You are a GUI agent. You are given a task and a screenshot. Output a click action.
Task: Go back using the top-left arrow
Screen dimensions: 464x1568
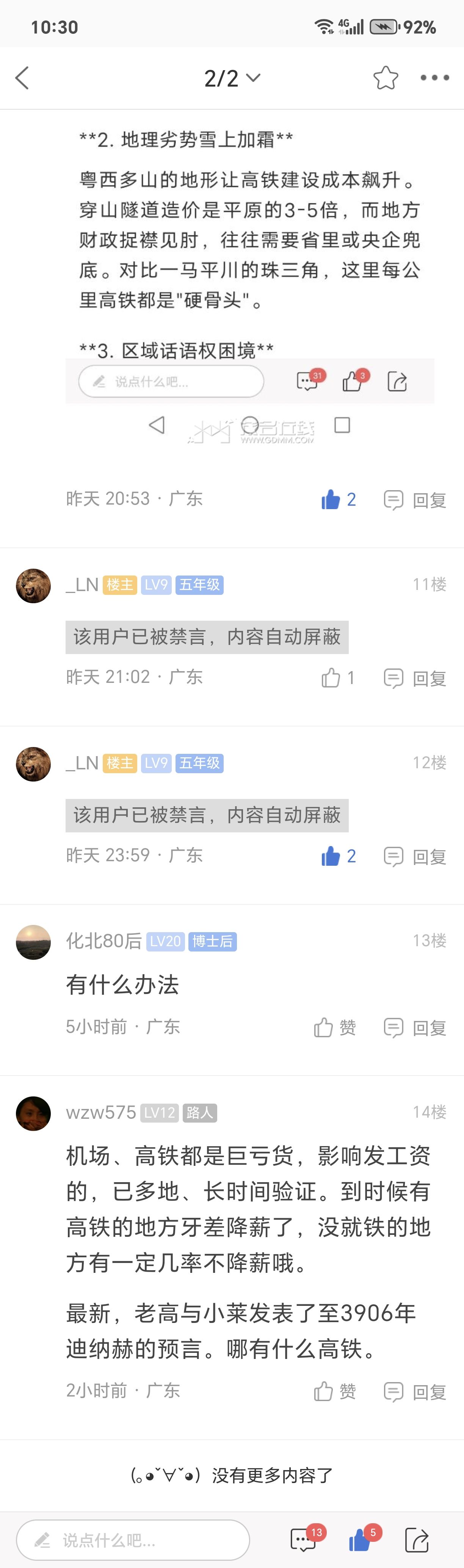click(x=22, y=78)
